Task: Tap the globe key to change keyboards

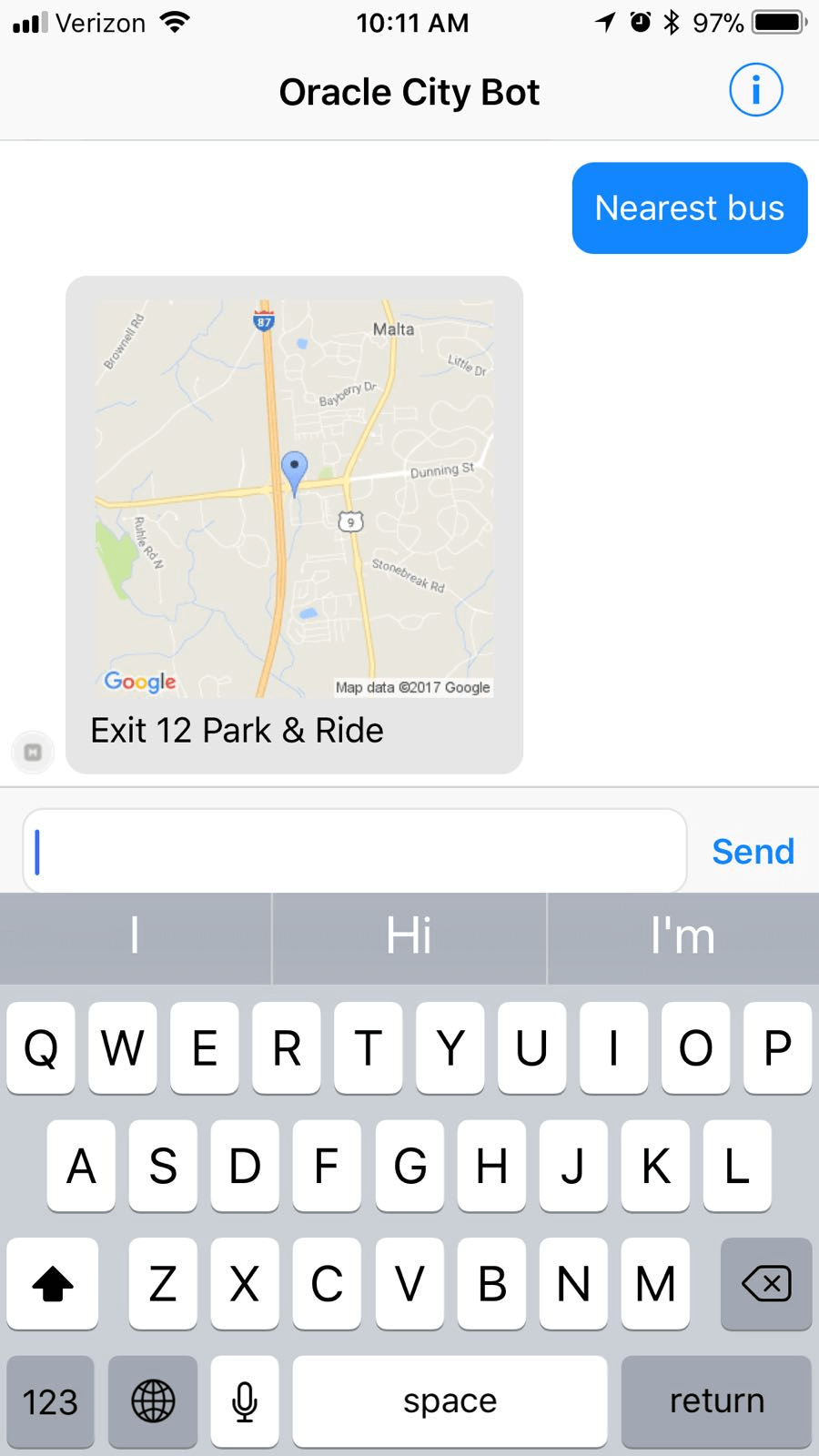Action: coord(153,1401)
